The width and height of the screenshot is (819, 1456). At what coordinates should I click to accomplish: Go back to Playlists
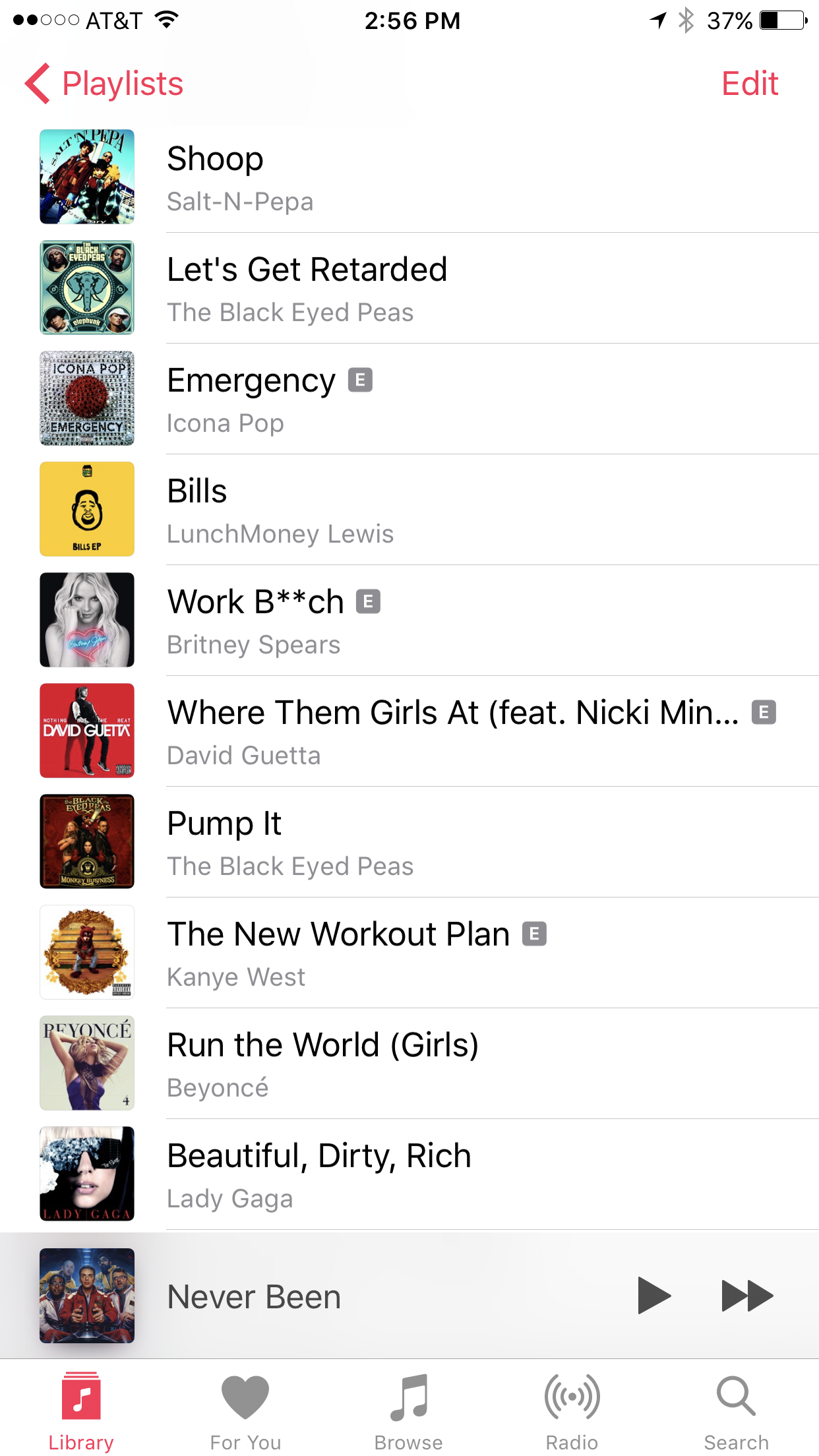(104, 84)
